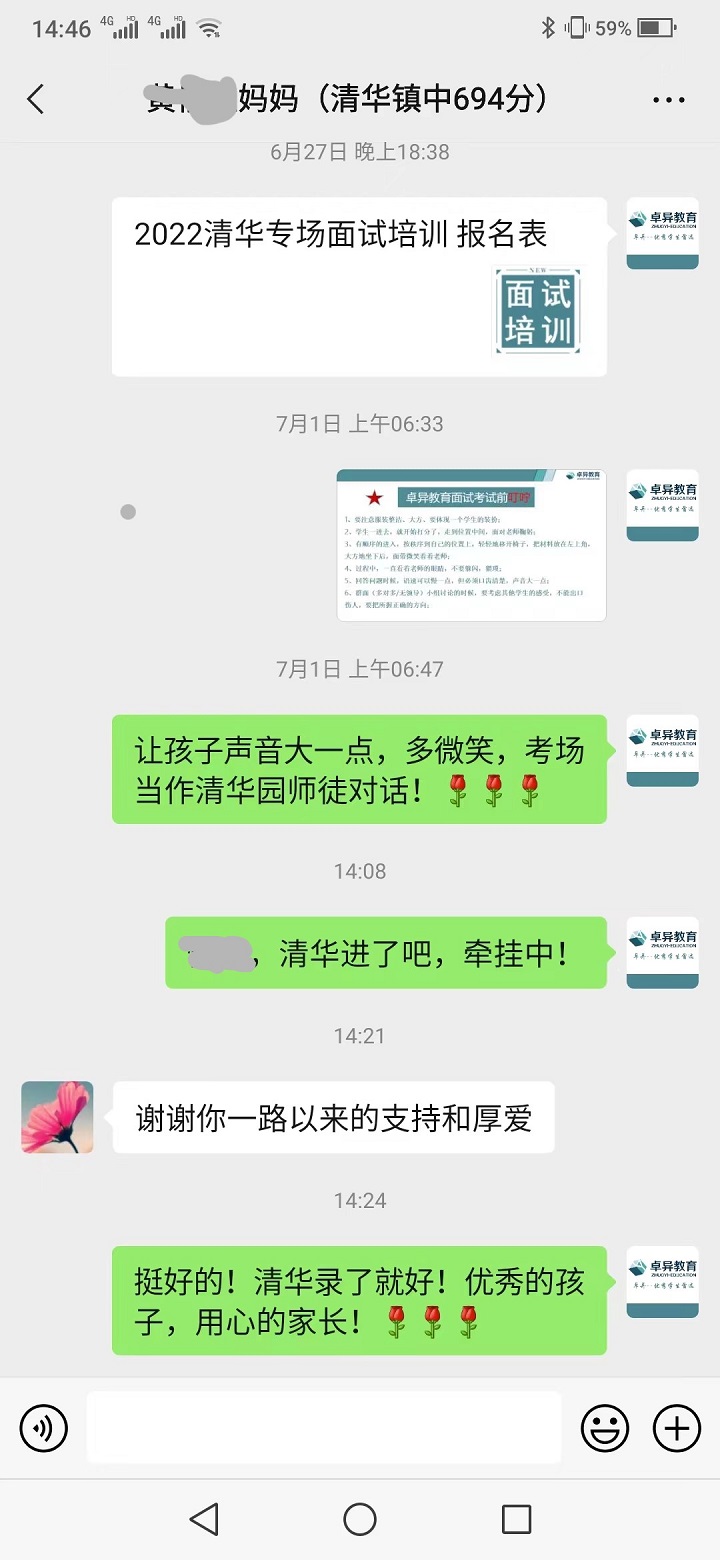Screen dimensions: 720x1560
Task: Switch to voice message input
Action: point(44,1427)
